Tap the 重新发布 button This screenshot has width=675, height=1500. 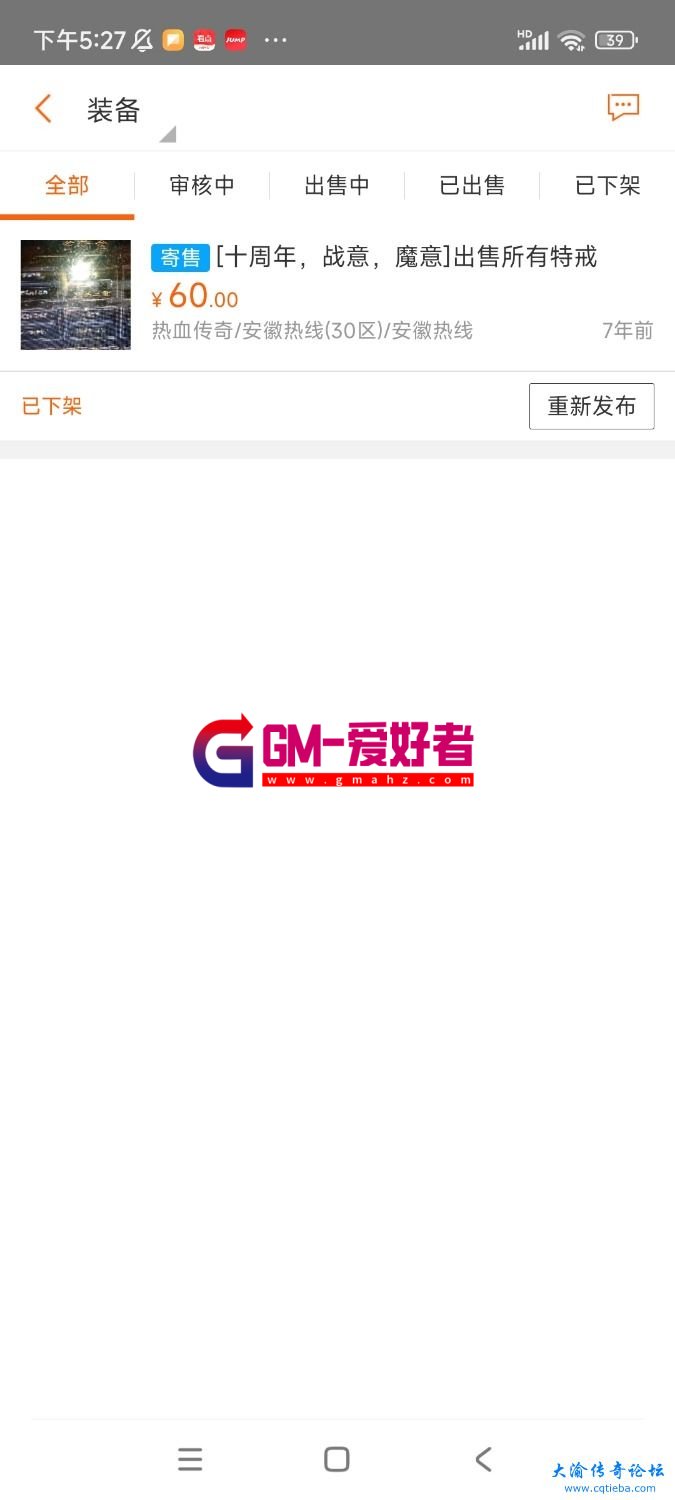pyautogui.click(x=591, y=406)
